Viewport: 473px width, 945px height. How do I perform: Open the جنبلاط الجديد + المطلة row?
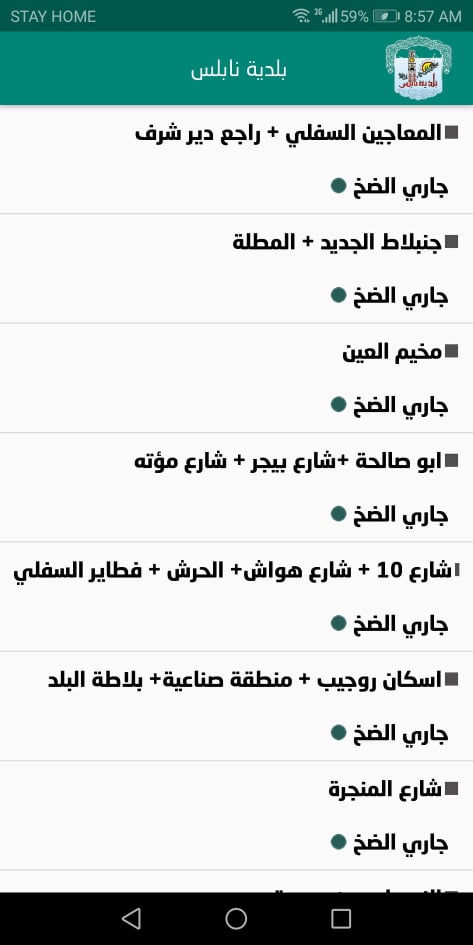(236, 269)
